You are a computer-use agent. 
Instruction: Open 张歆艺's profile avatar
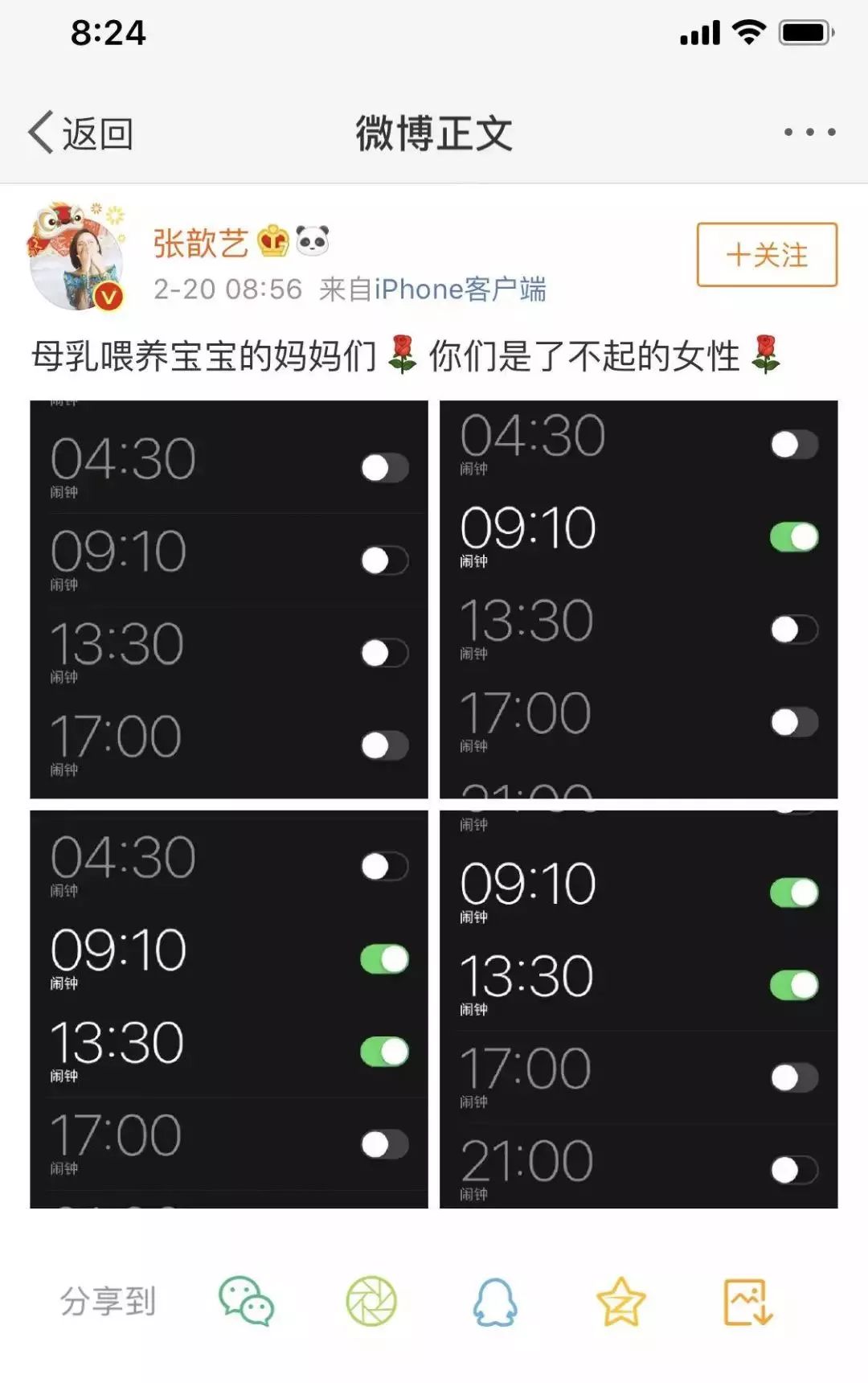pos(76,257)
